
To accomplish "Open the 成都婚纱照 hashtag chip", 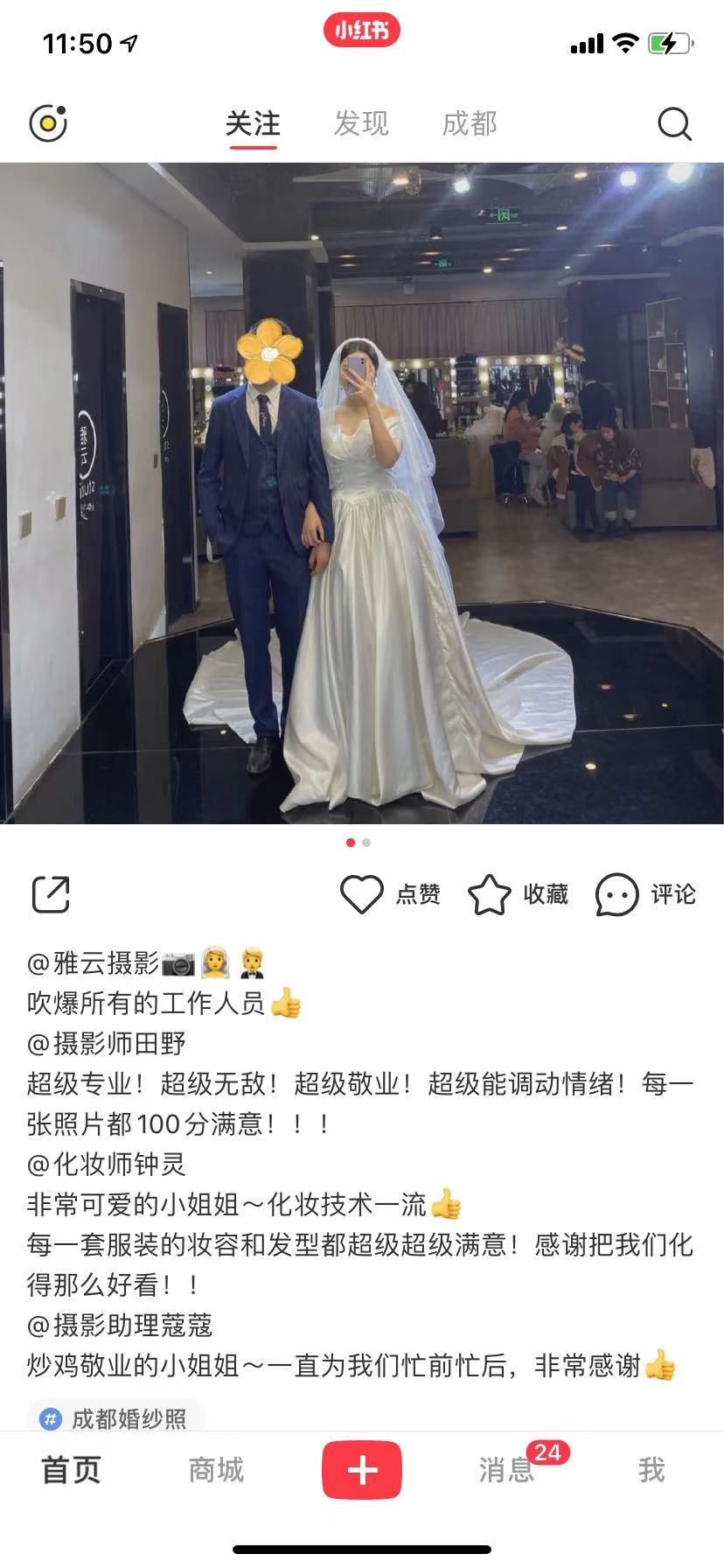I will coord(115,1418).
